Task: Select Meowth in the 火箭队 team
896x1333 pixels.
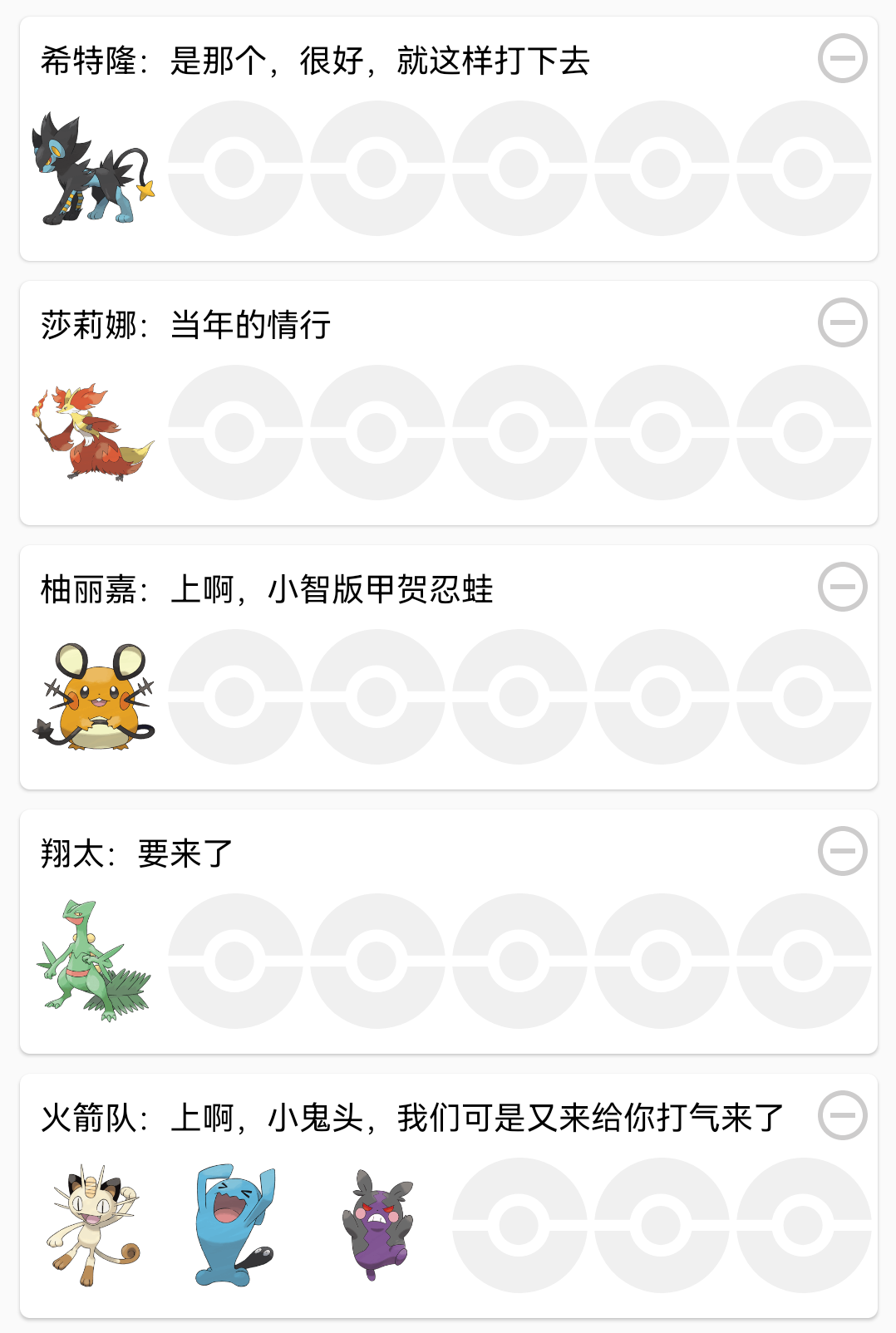Action: [93, 1226]
